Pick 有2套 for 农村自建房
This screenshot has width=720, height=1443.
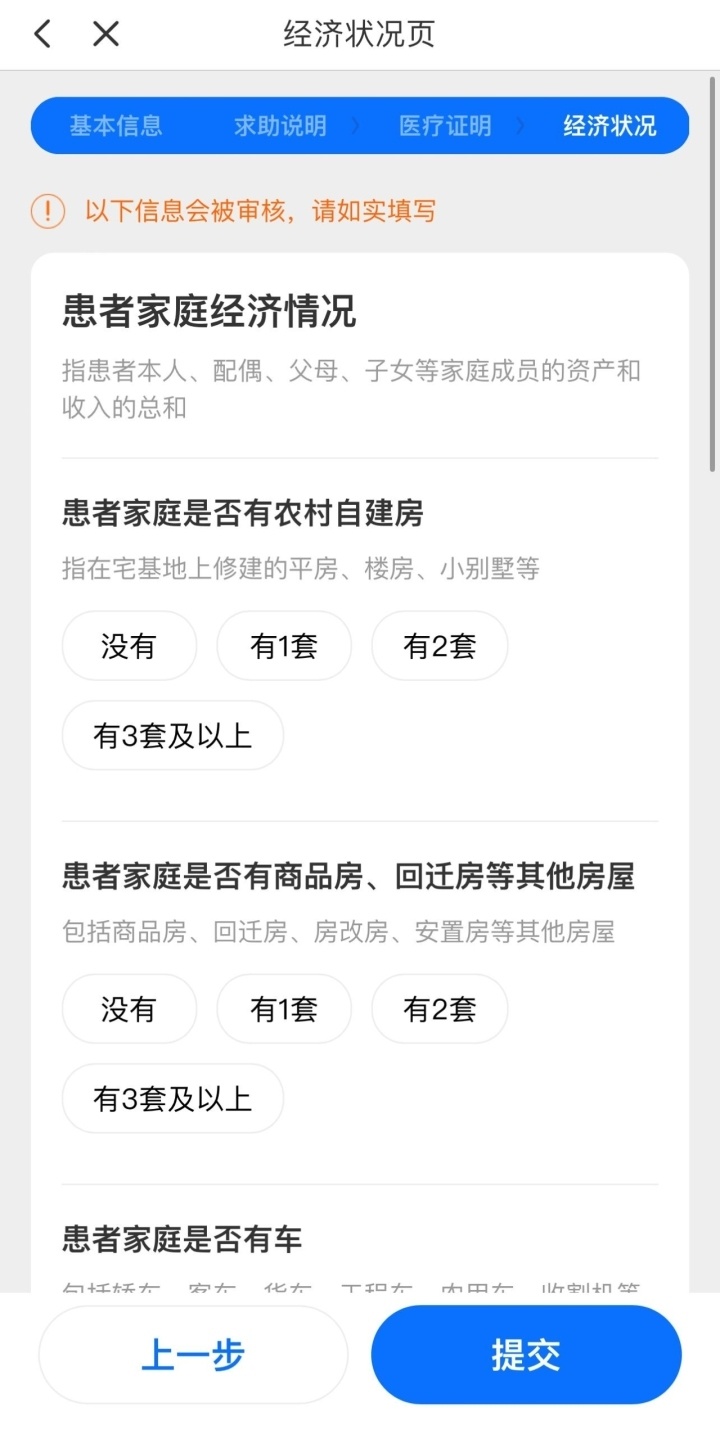[x=439, y=646]
